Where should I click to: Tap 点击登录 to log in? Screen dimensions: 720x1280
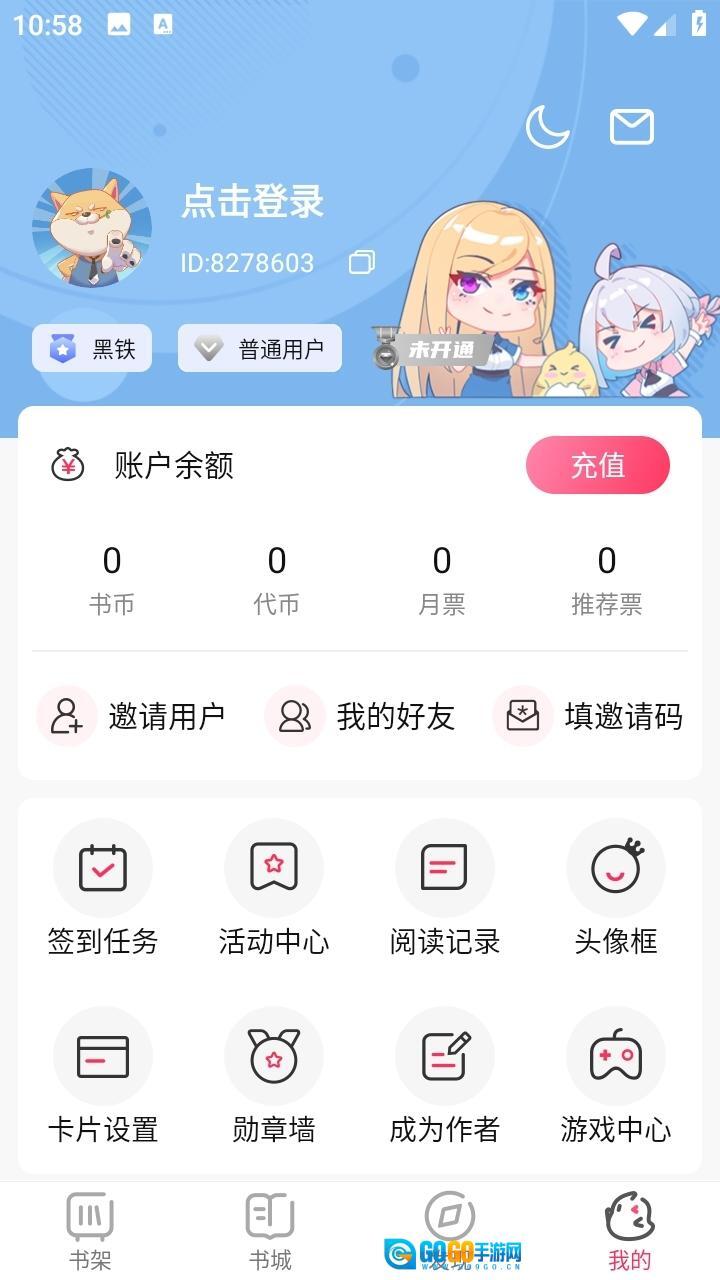pos(252,202)
